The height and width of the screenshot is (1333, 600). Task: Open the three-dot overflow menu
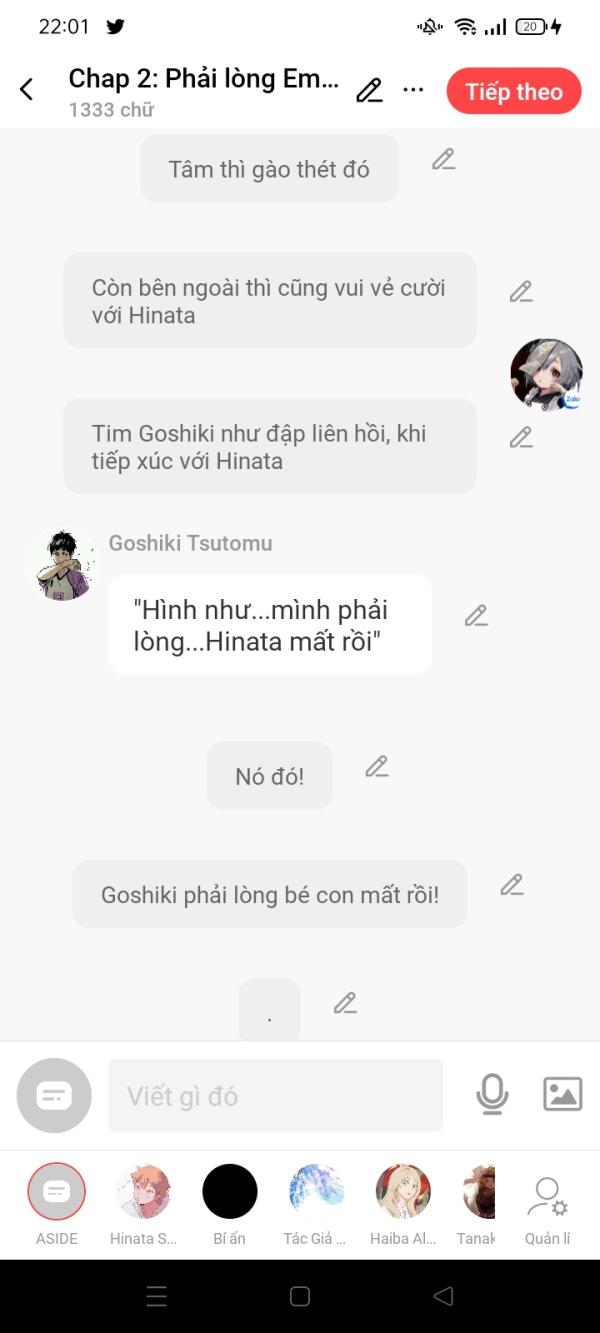413,90
